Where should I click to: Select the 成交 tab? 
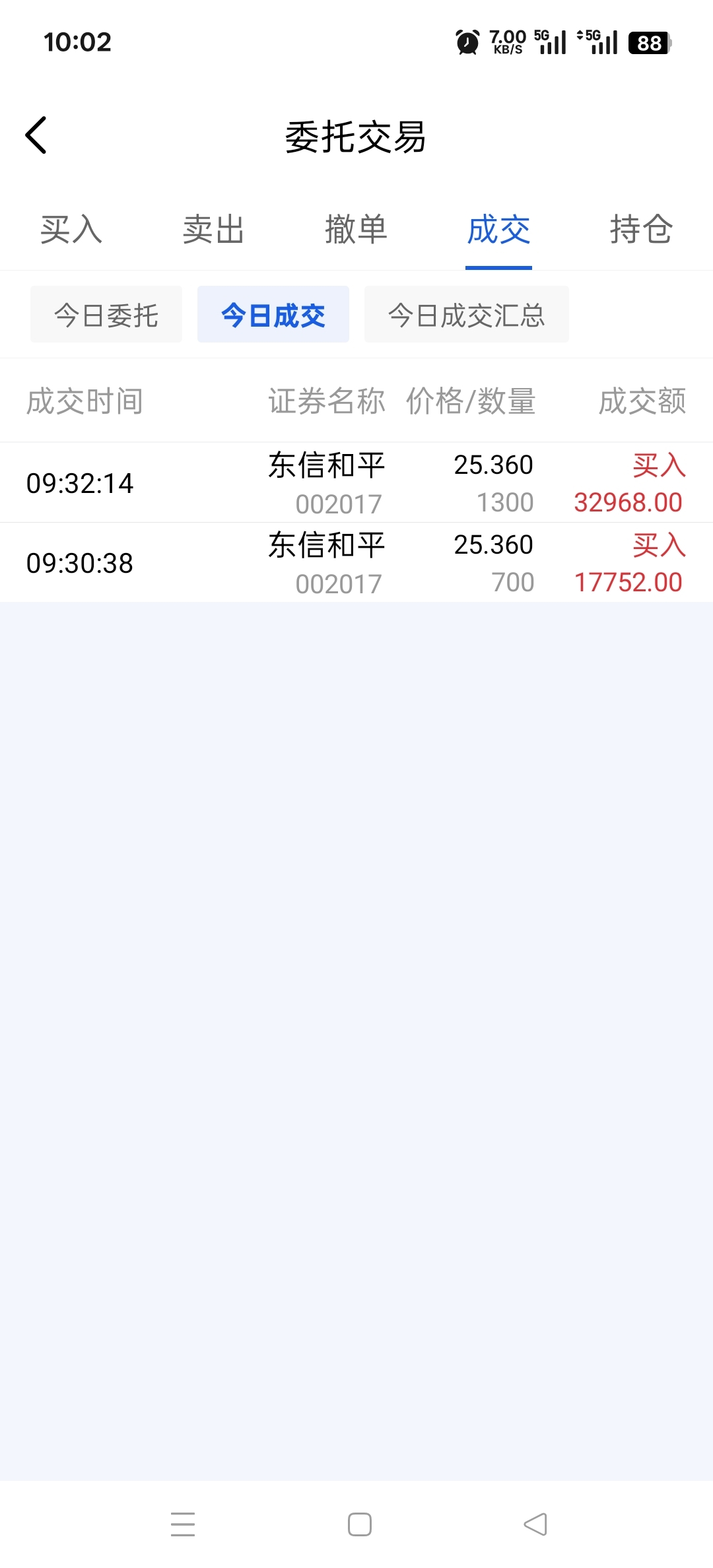point(498,230)
